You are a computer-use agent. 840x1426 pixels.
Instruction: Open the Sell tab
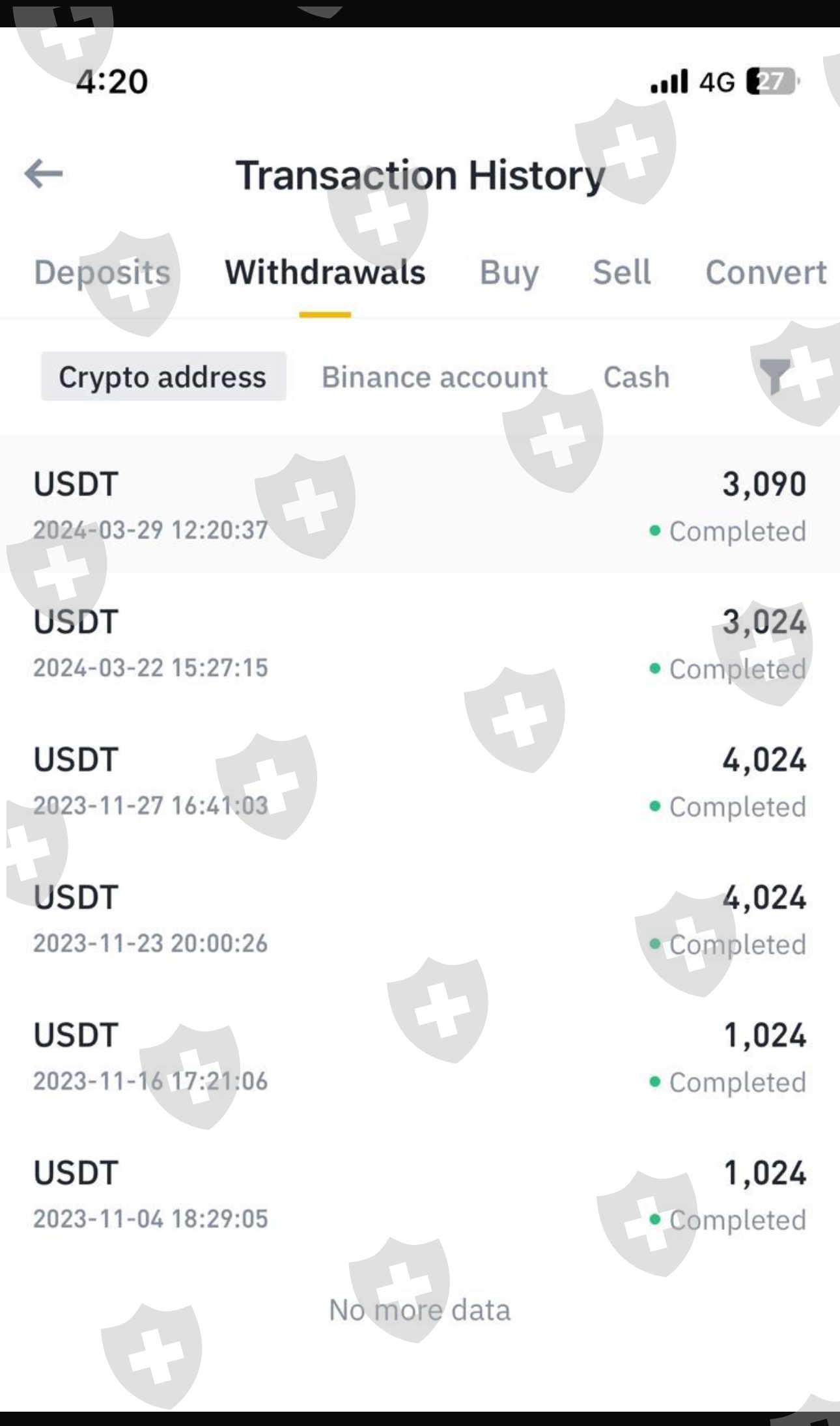[622, 272]
